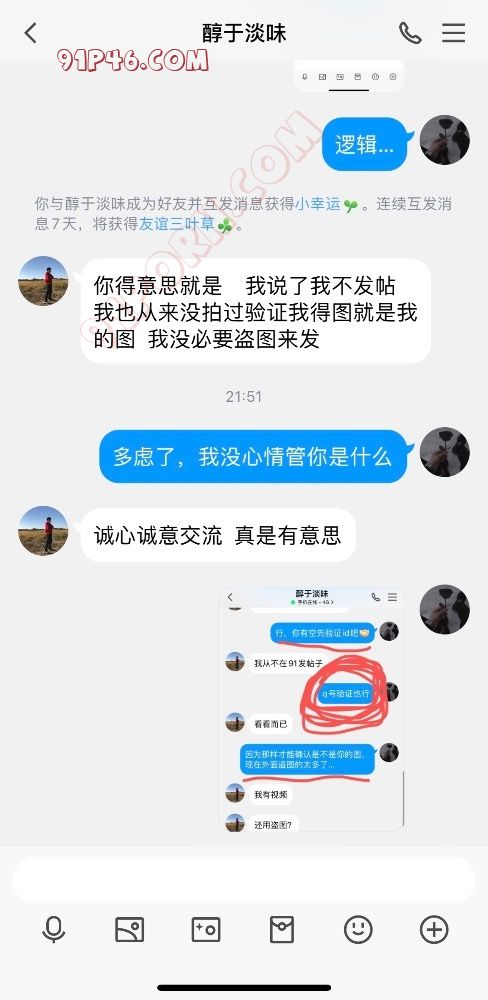Send a red packet
Image resolution: width=488 pixels, height=1000 pixels.
(282, 930)
